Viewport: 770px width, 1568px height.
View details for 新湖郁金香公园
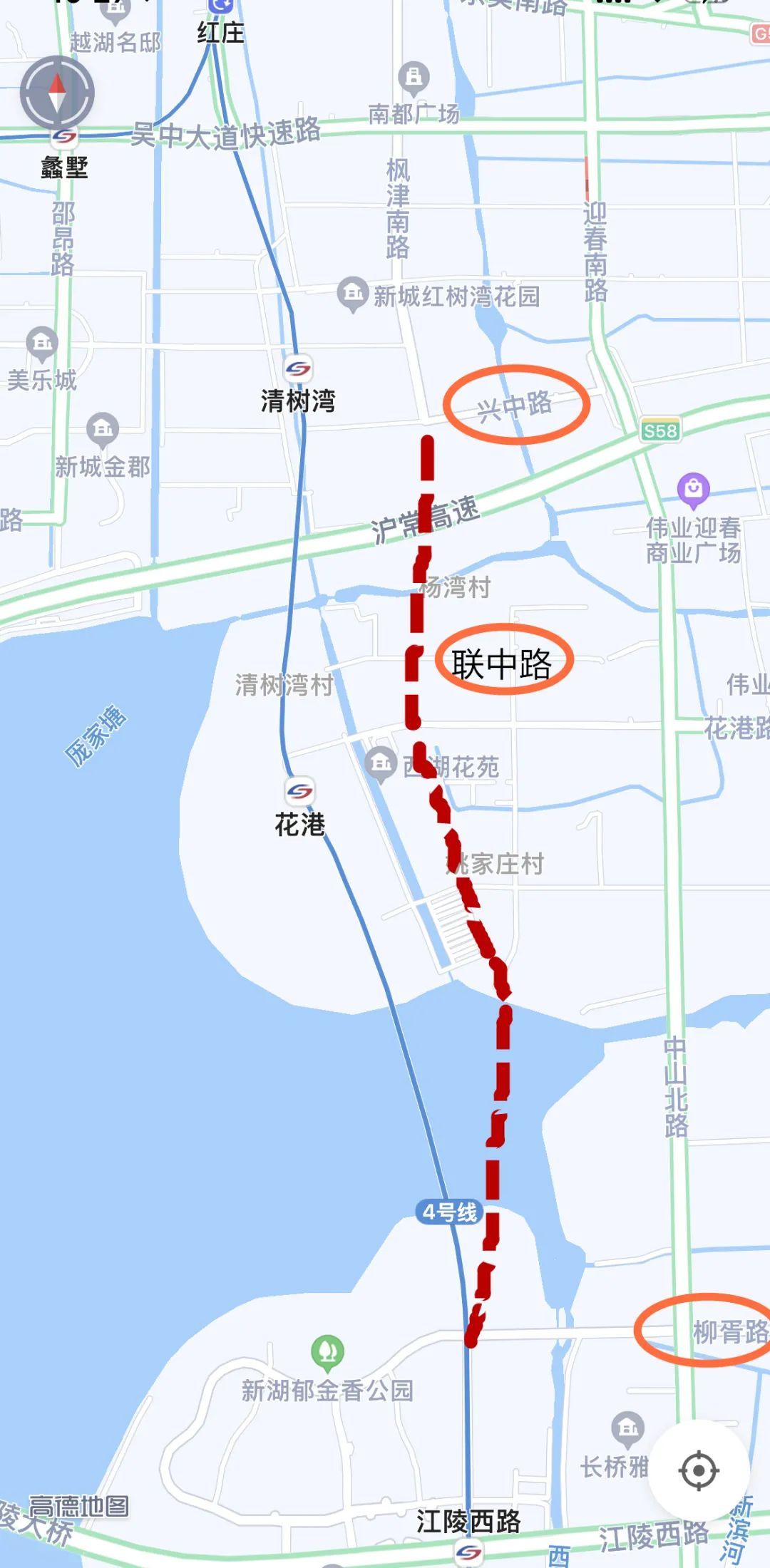click(x=327, y=1351)
